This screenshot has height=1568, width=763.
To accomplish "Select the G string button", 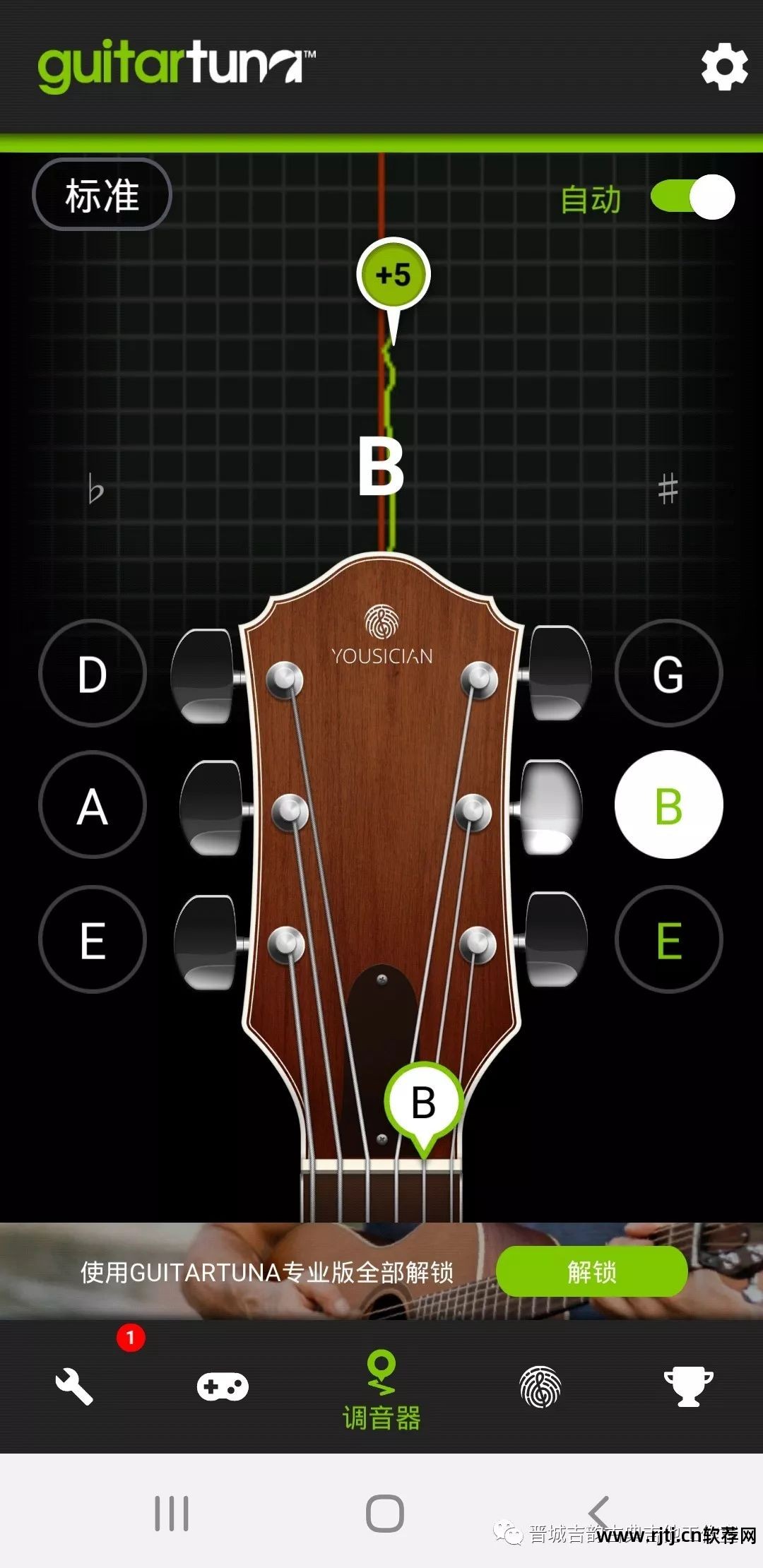I will [x=668, y=673].
